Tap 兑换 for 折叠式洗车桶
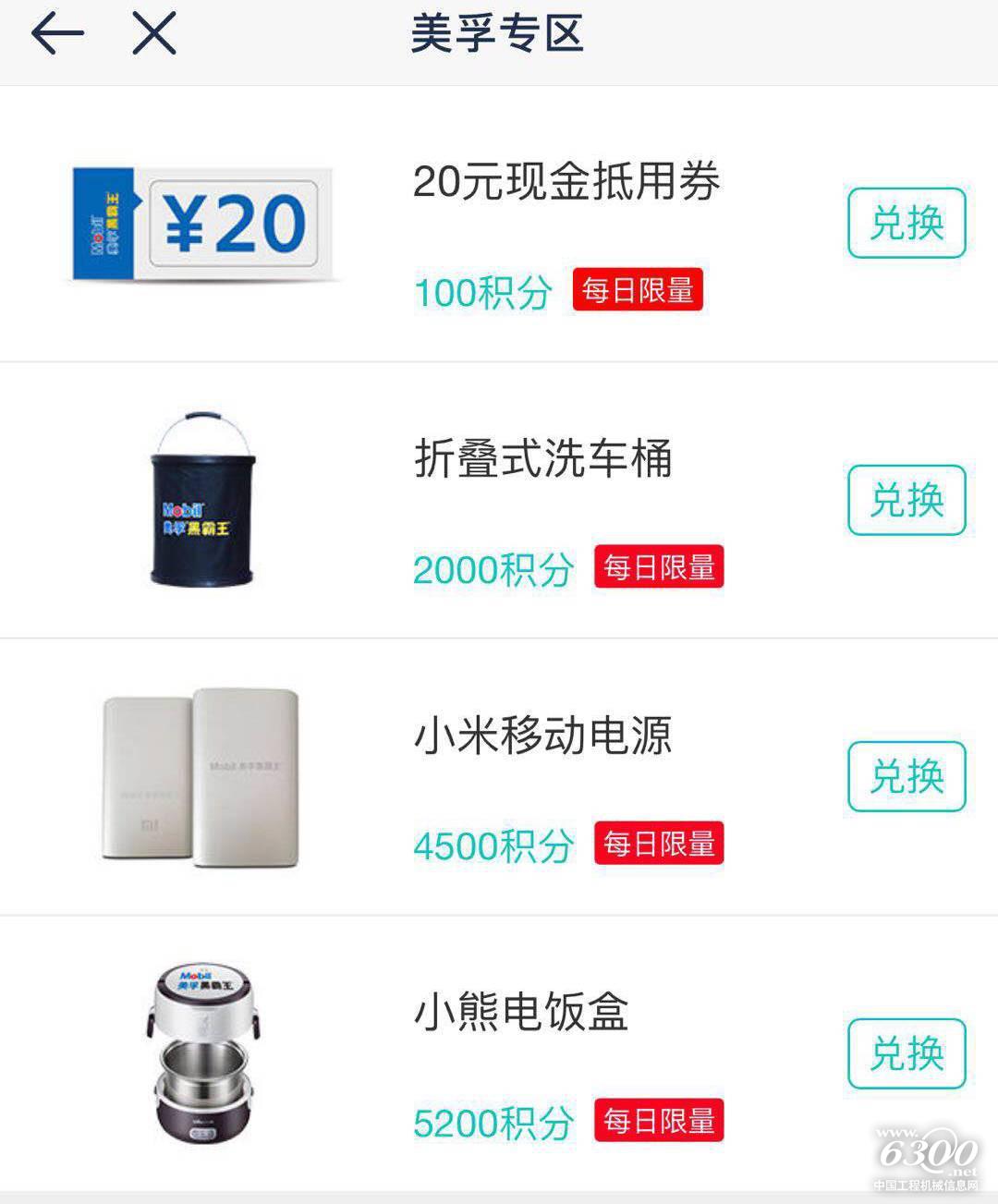This screenshot has width=998, height=1204. pos(906,500)
